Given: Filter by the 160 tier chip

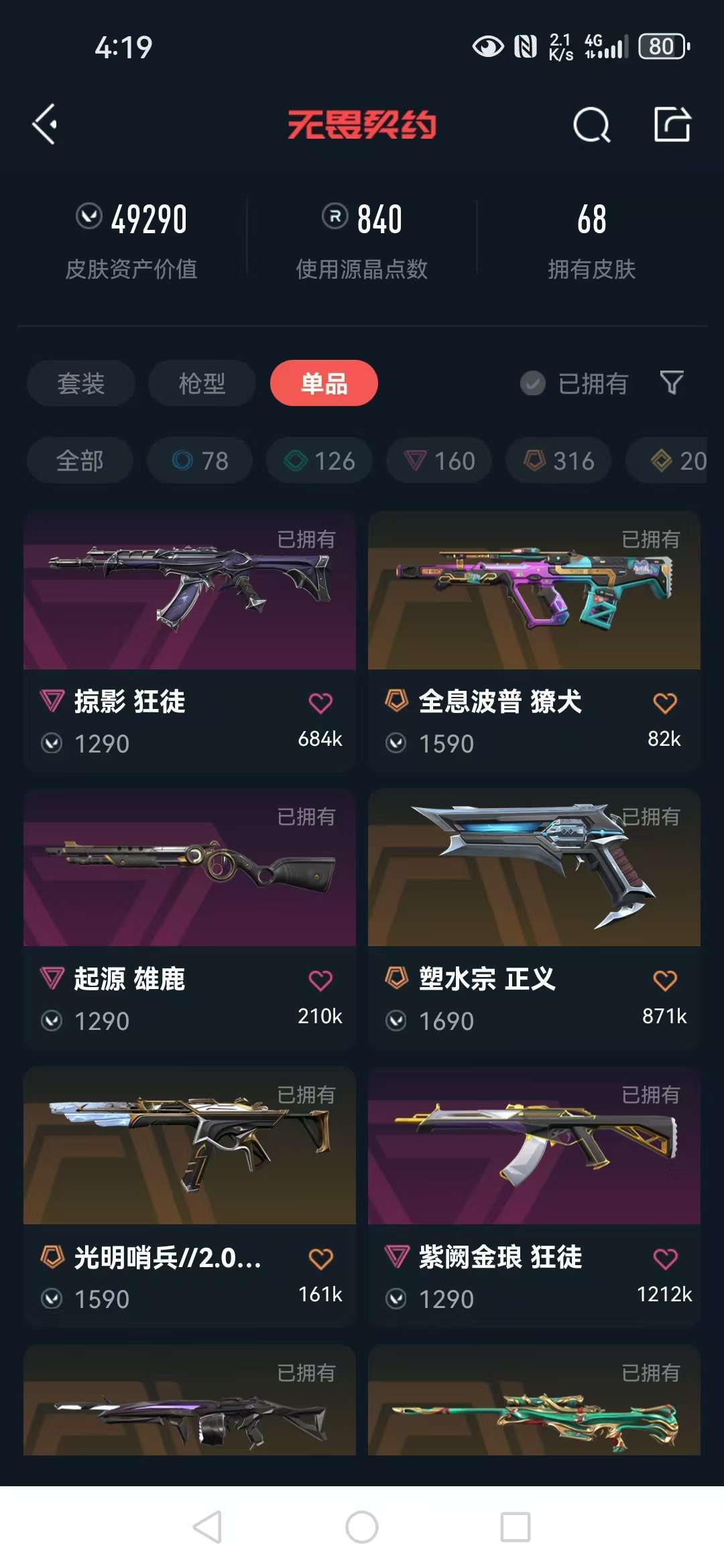Looking at the screenshot, I should coord(439,460).
